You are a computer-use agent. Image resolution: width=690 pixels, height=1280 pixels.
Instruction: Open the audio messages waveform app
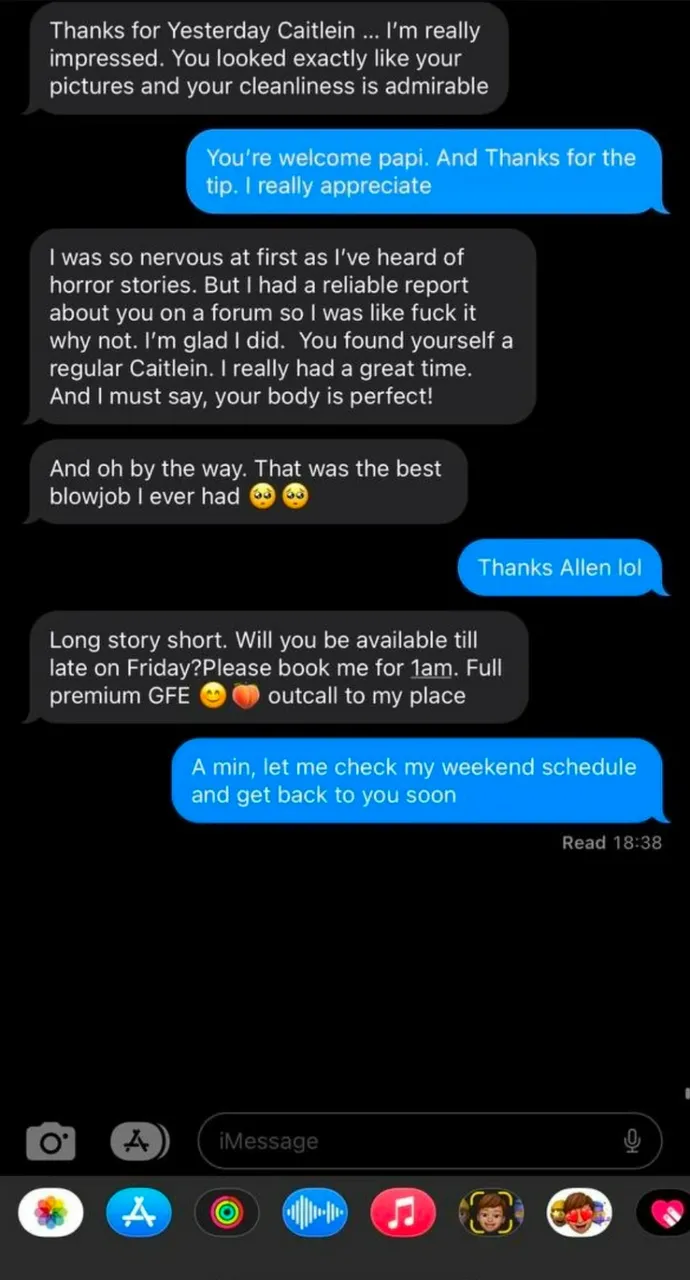pyautogui.click(x=315, y=1213)
